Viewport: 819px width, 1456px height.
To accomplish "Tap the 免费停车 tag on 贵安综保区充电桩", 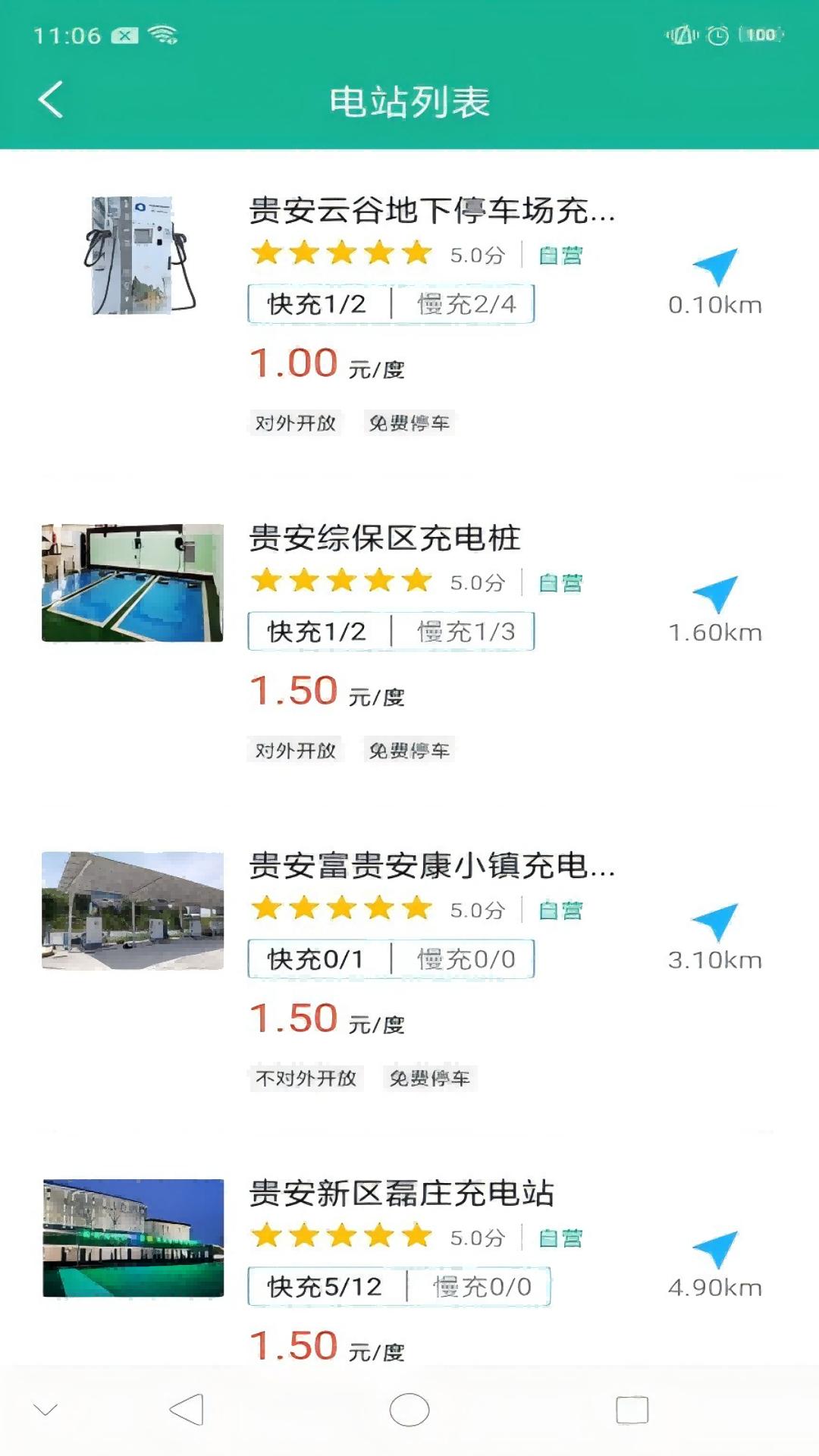I will [x=409, y=750].
